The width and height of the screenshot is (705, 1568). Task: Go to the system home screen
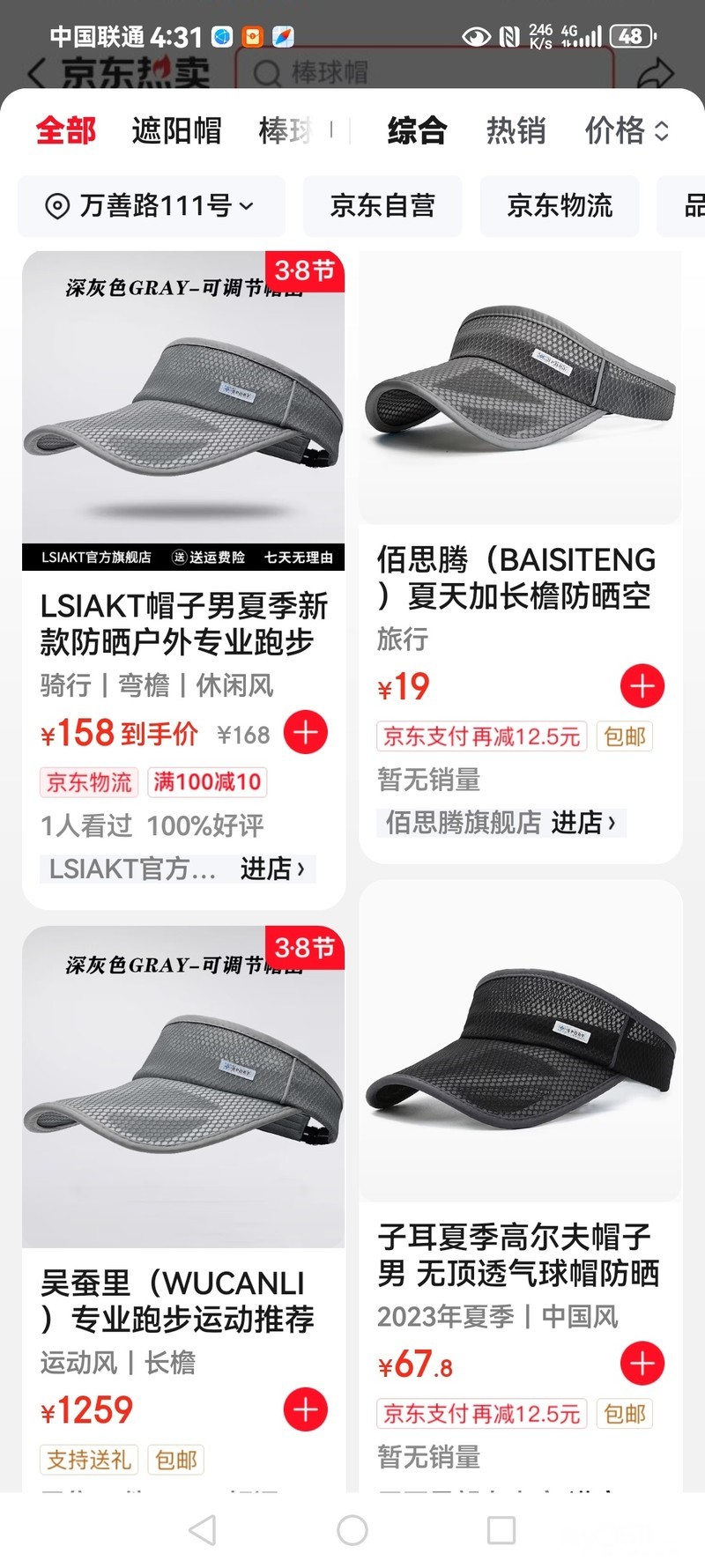pos(352,1530)
